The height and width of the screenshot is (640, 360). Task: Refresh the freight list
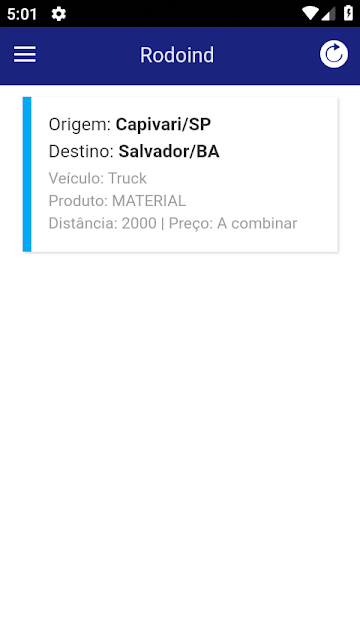[334, 54]
